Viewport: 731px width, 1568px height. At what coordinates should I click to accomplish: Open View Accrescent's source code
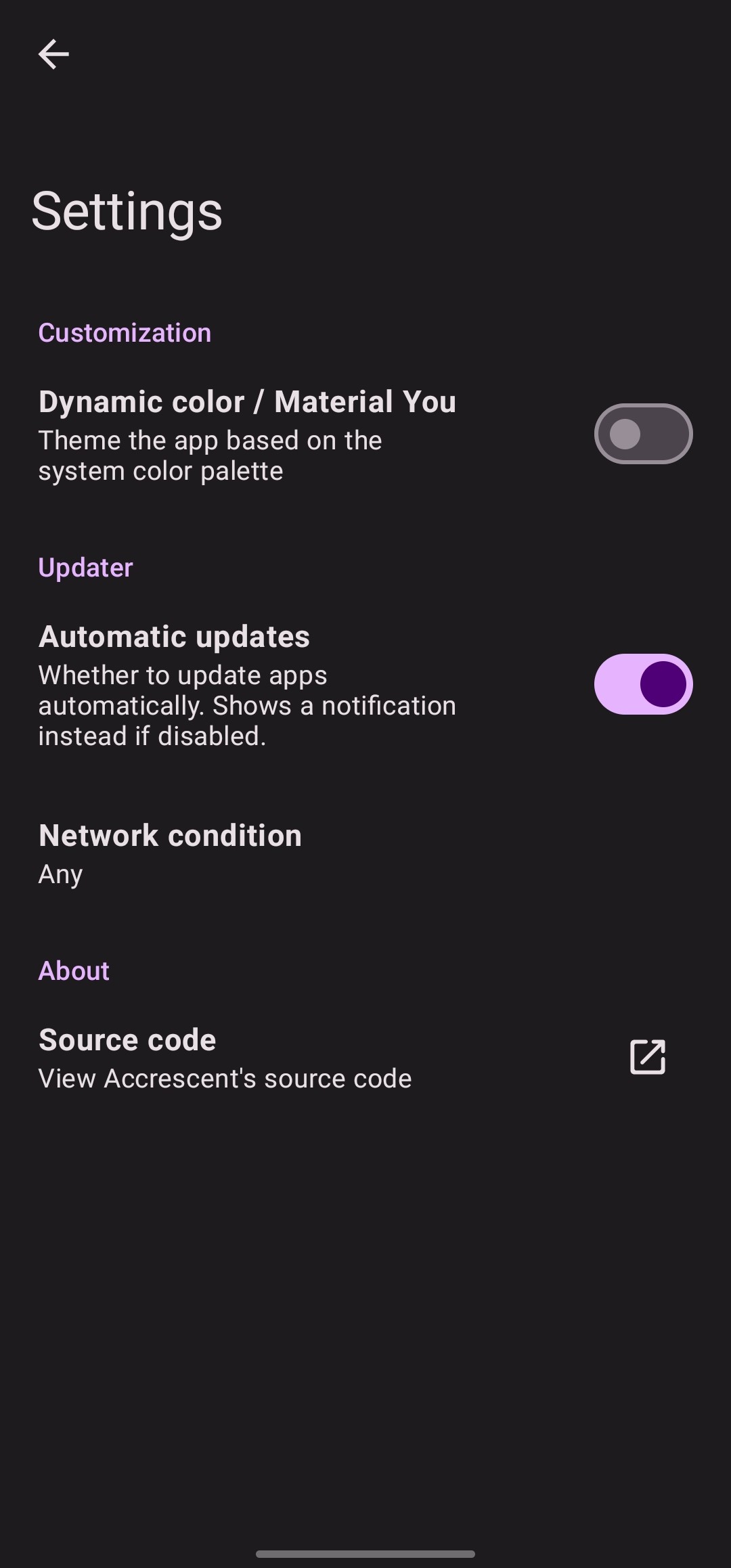click(x=224, y=1077)
